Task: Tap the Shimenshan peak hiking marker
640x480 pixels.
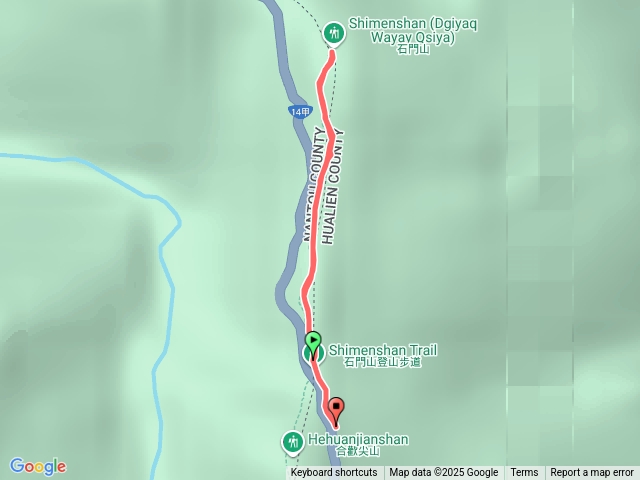Action: pyautogui.click(x=334, y=35)
